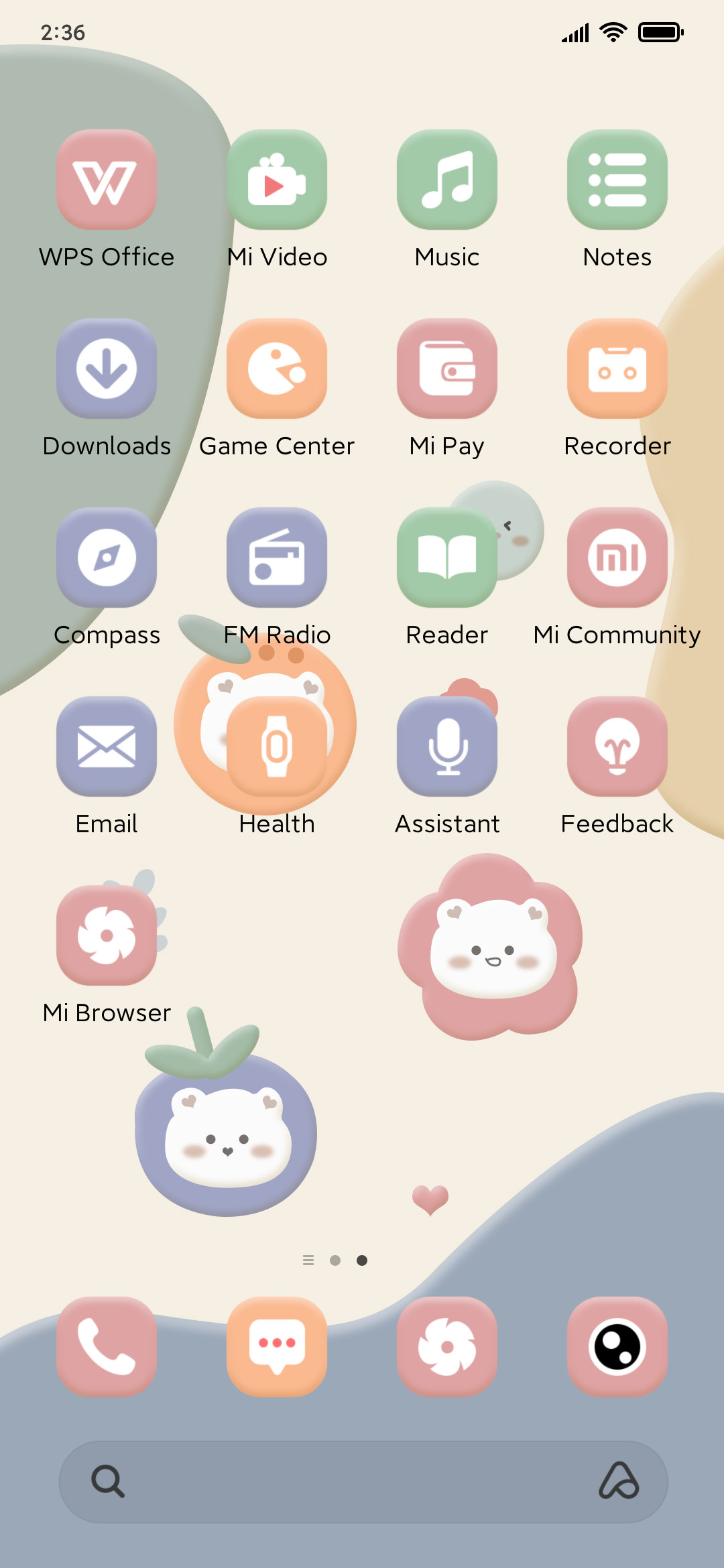Open the Phone dialer in dock
724x1568 pixels.
tap(107, 1347)
